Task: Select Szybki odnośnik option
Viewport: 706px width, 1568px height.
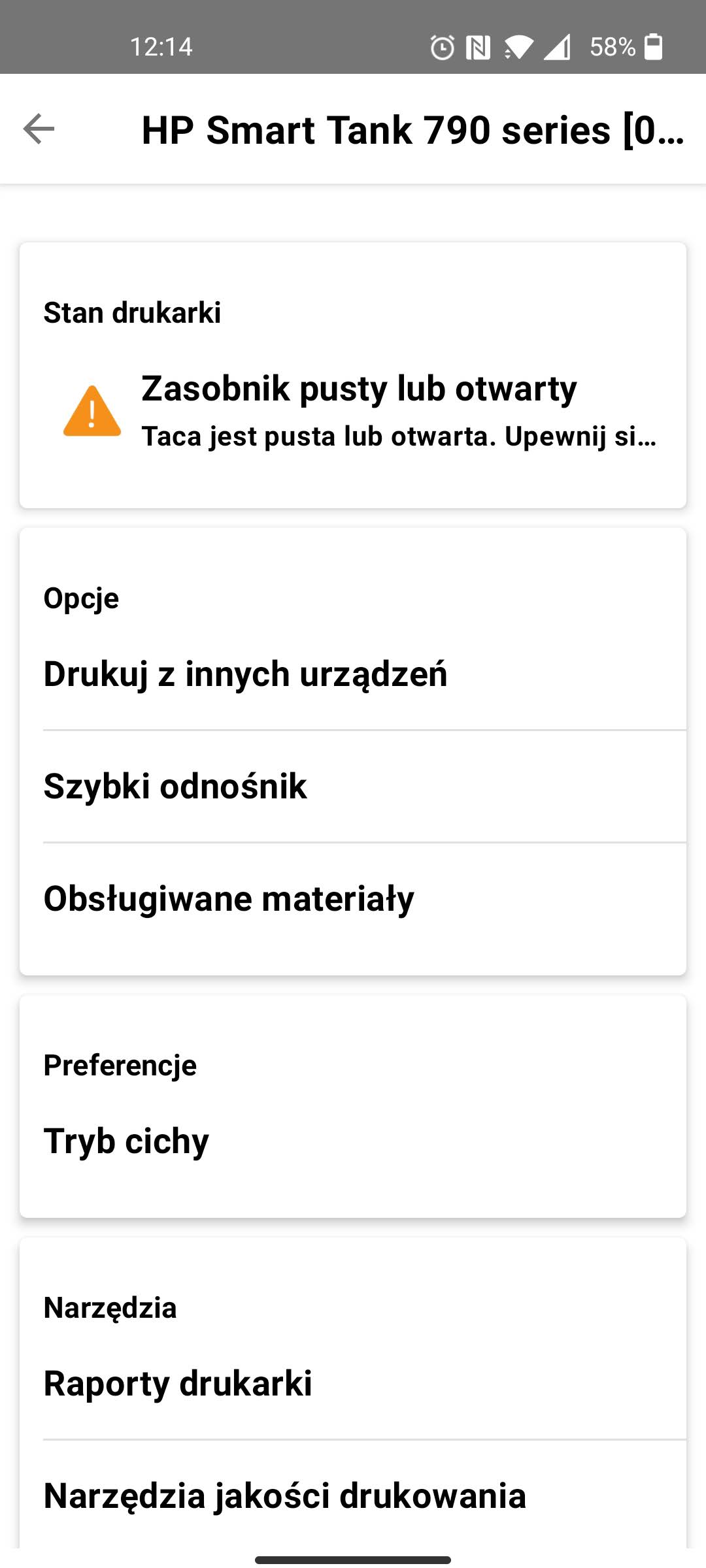Action: click(353, 787)
